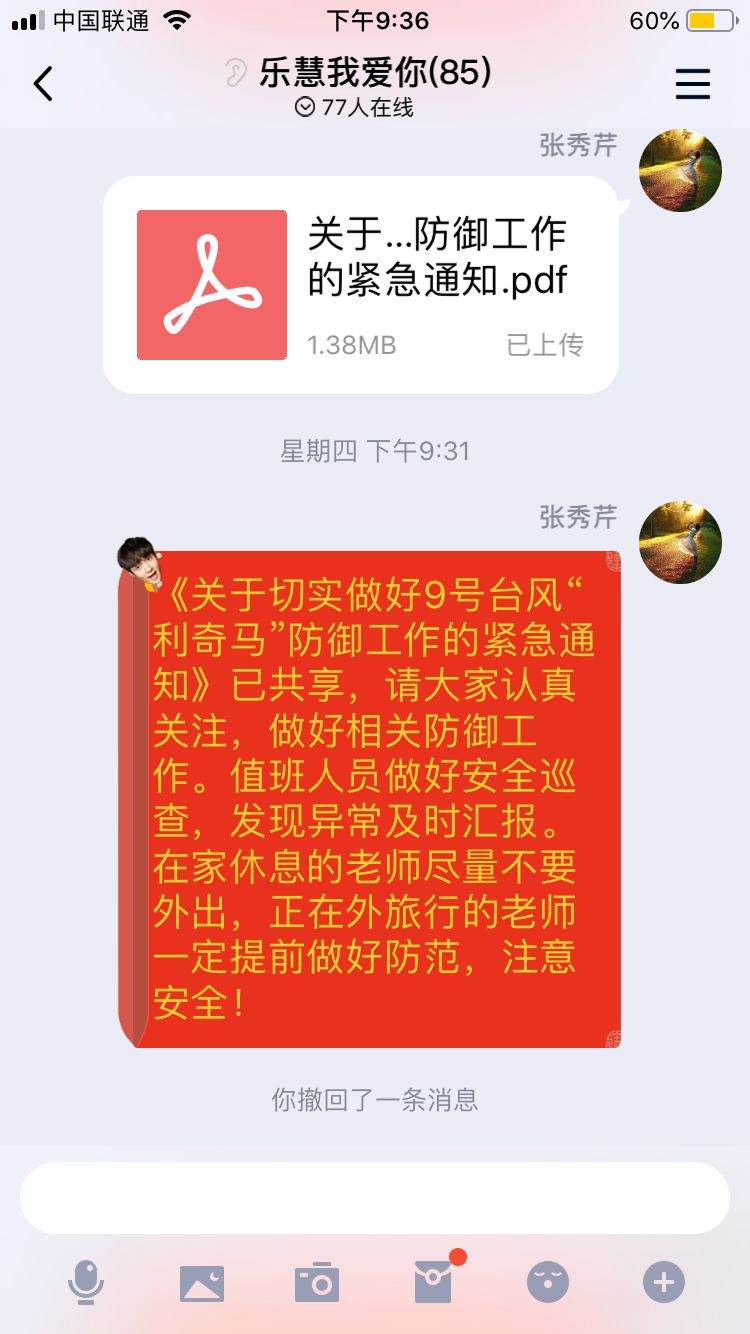The height and width of the screenshot is (1334, 750).
Task: Open the group menu icon
Action: (692, 85)
